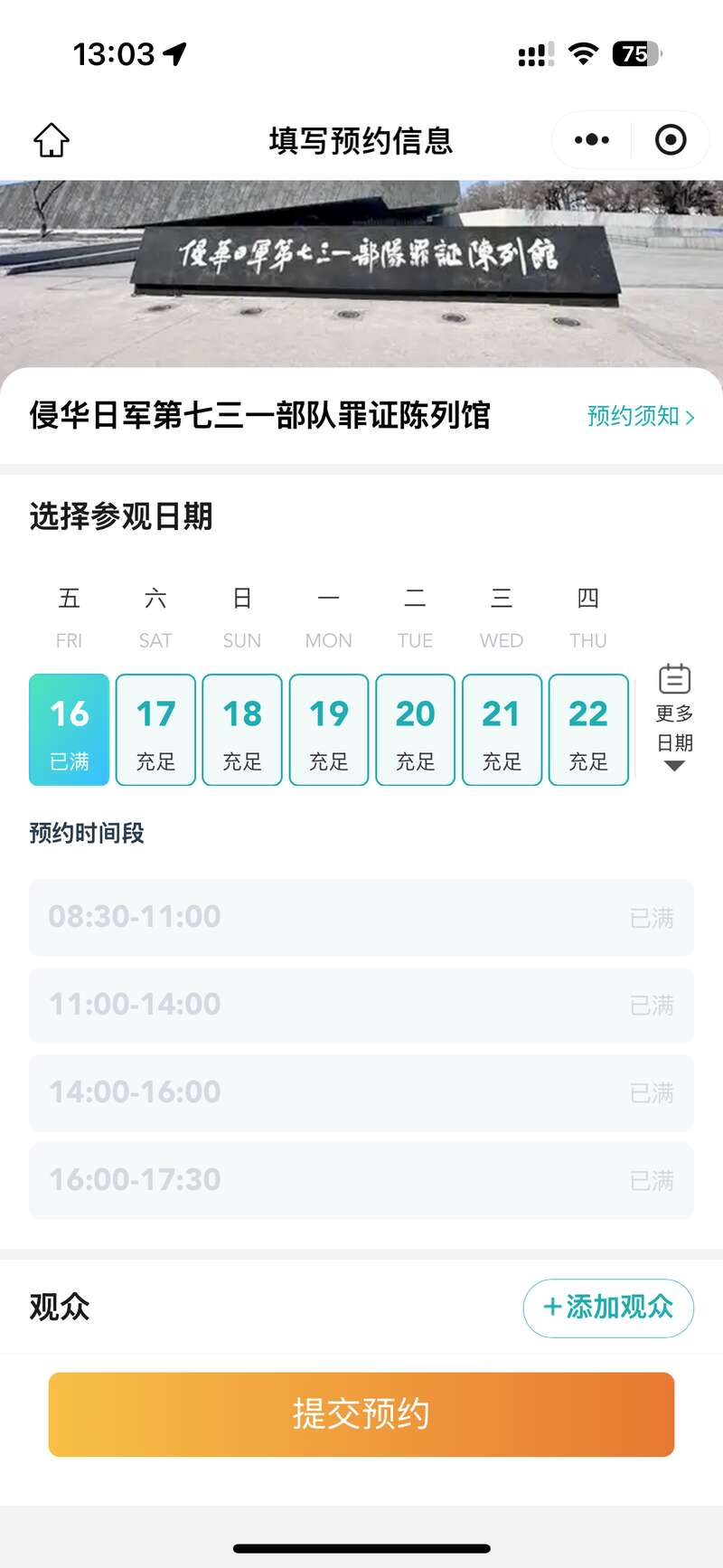Go to the mini program home page
The height and width of the screenshot is (1568, 723).
pos(52,140)
